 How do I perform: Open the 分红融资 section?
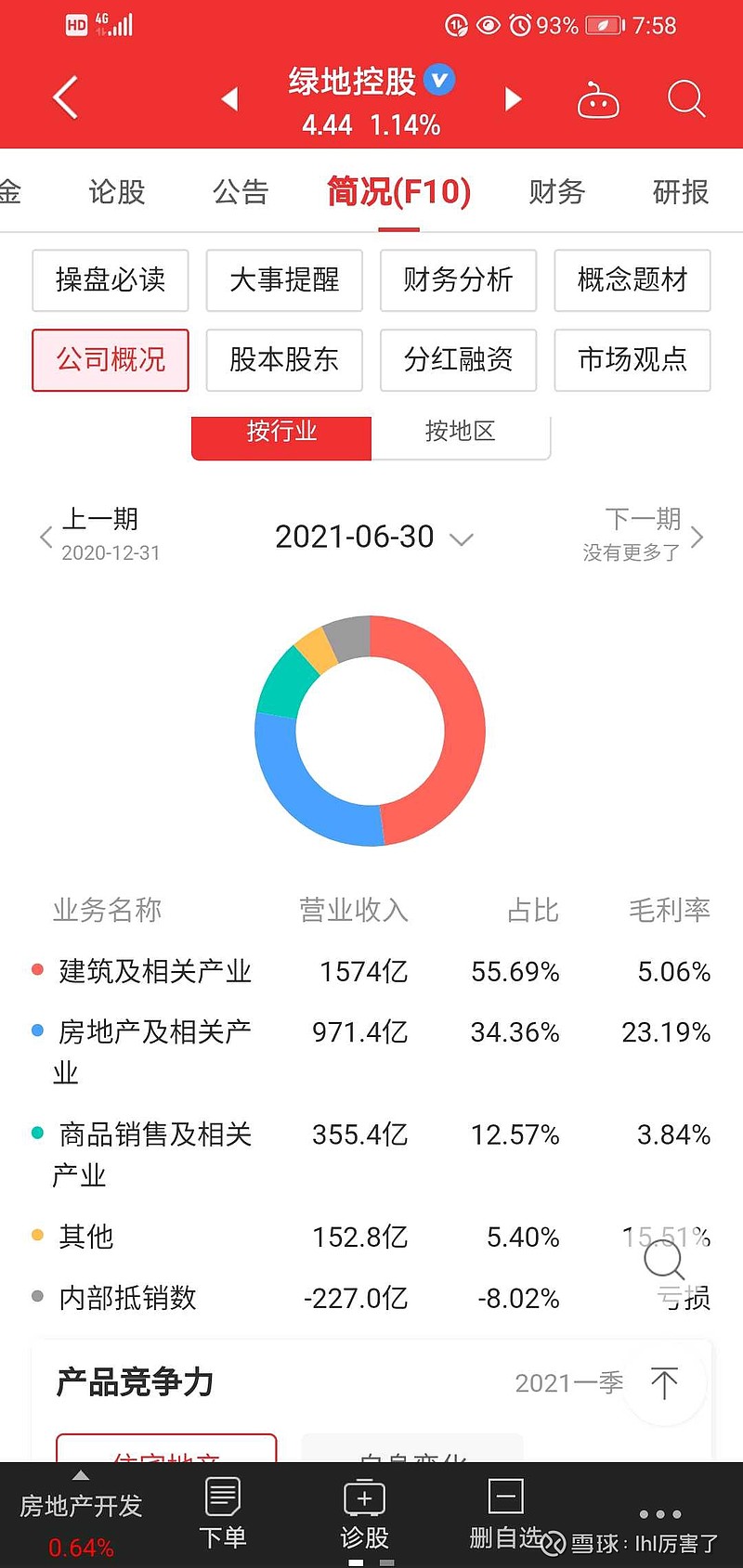(458, 359)
